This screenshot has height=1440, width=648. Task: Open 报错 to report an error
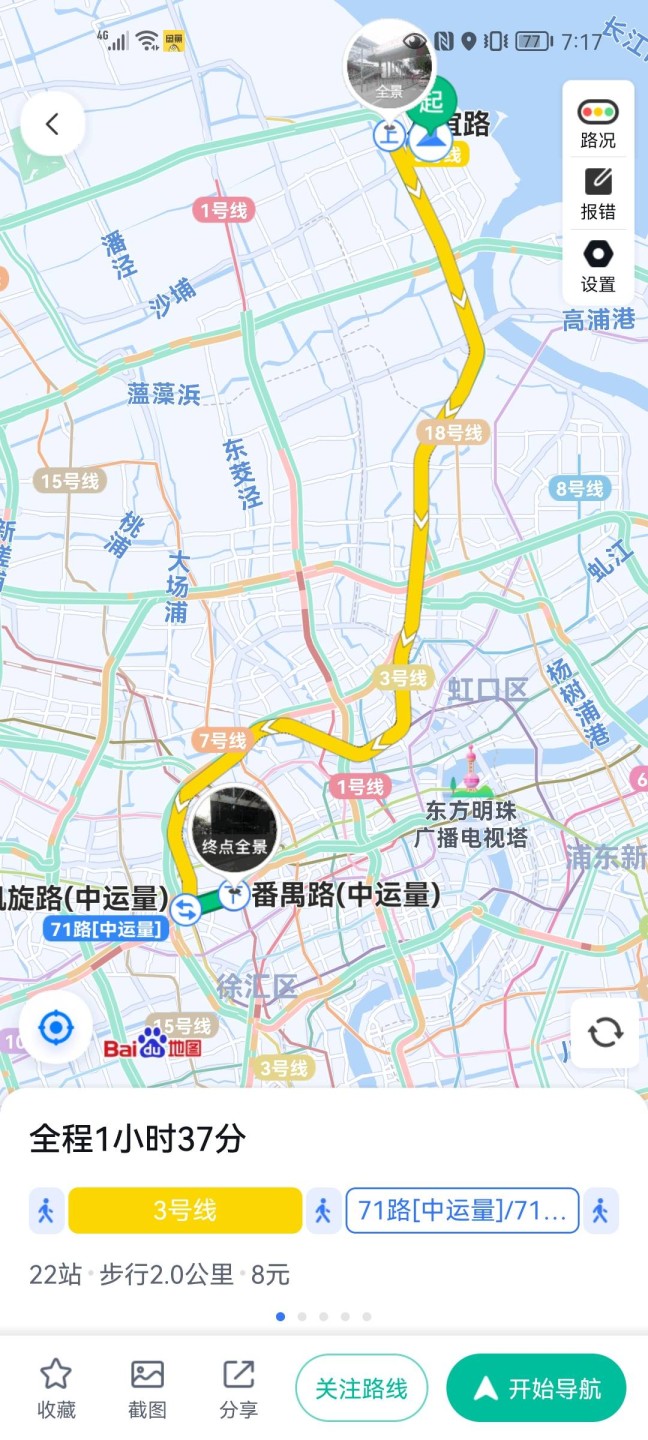(598, 194)
